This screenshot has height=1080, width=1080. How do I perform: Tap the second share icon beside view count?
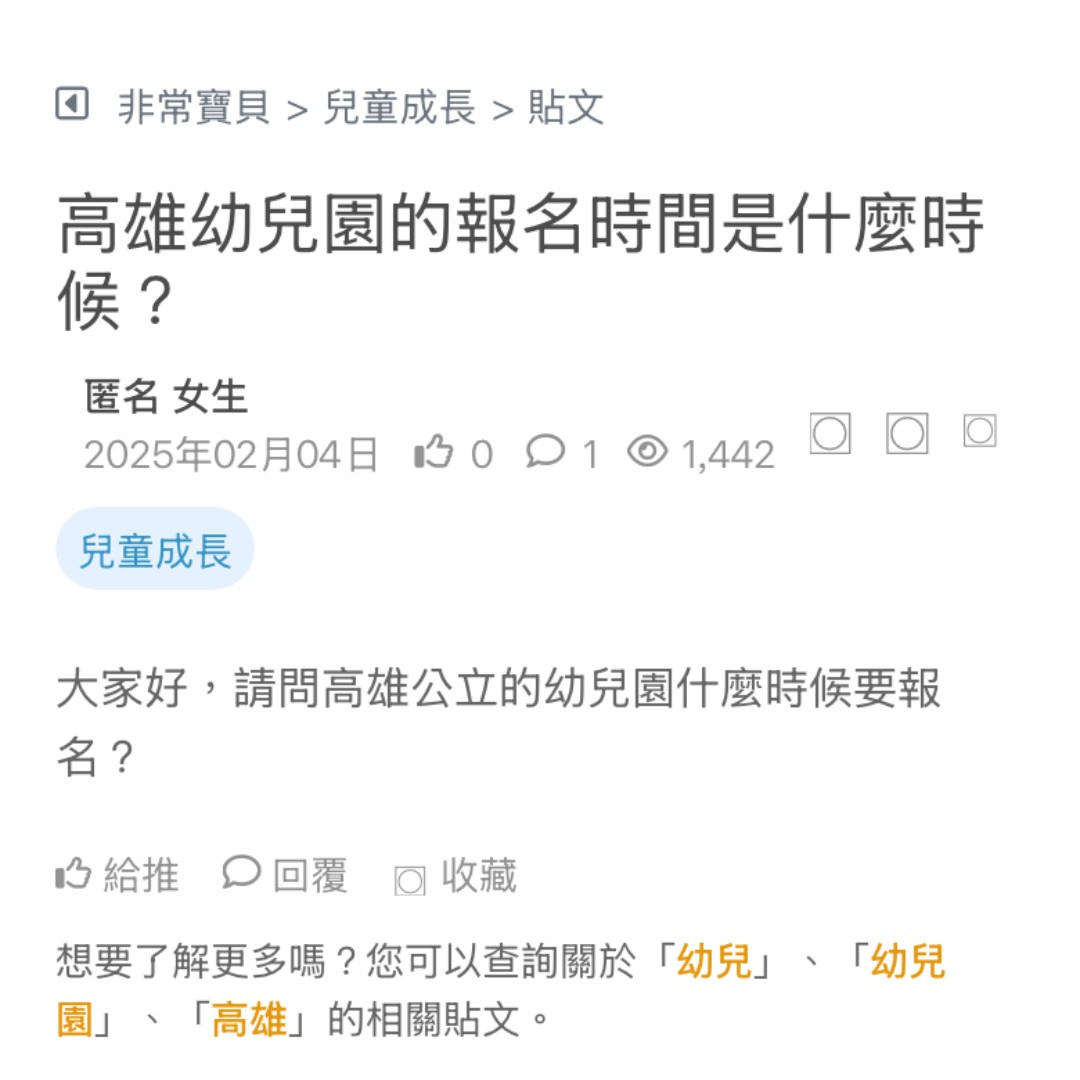[x=907, y=434]
